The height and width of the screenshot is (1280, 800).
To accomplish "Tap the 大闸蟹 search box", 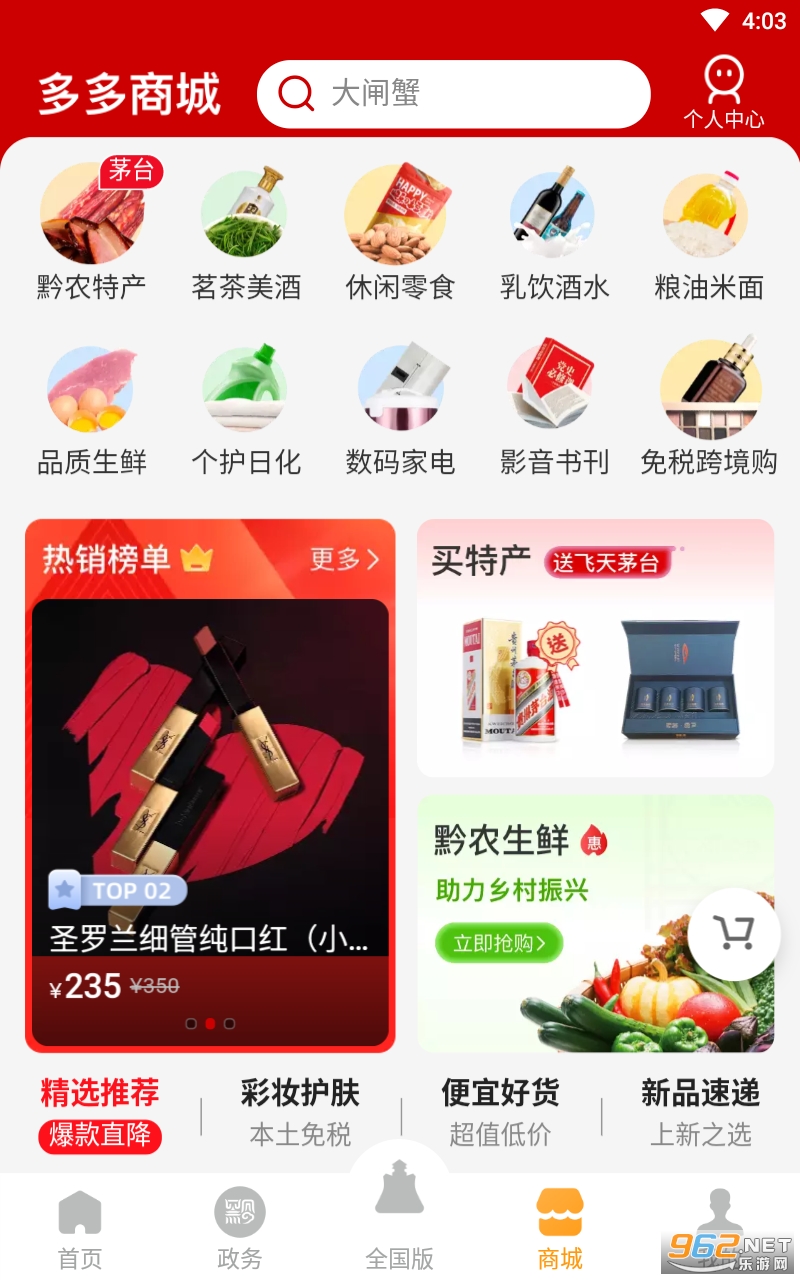I will (x=453, y=94).
